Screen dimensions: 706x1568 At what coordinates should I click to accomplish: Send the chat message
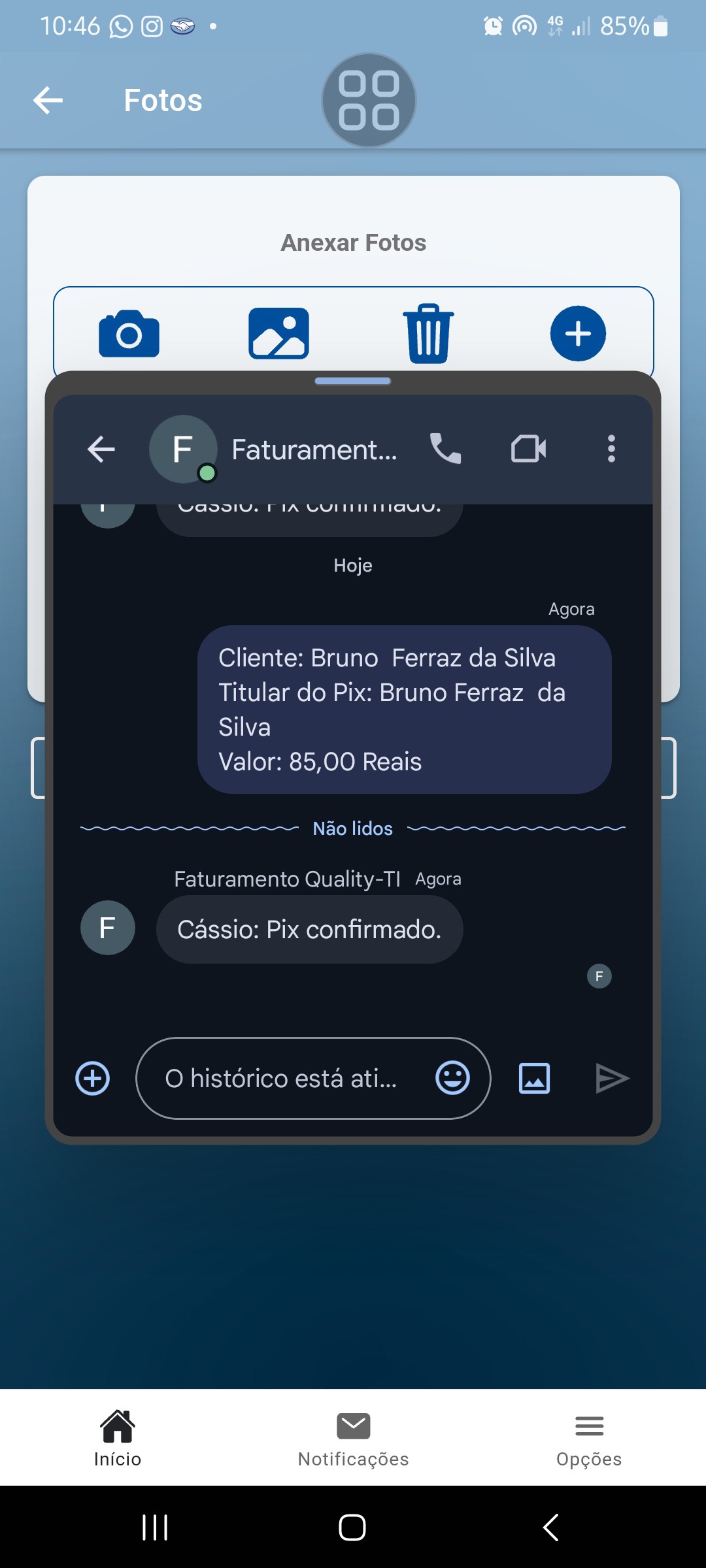[612, 1078]
